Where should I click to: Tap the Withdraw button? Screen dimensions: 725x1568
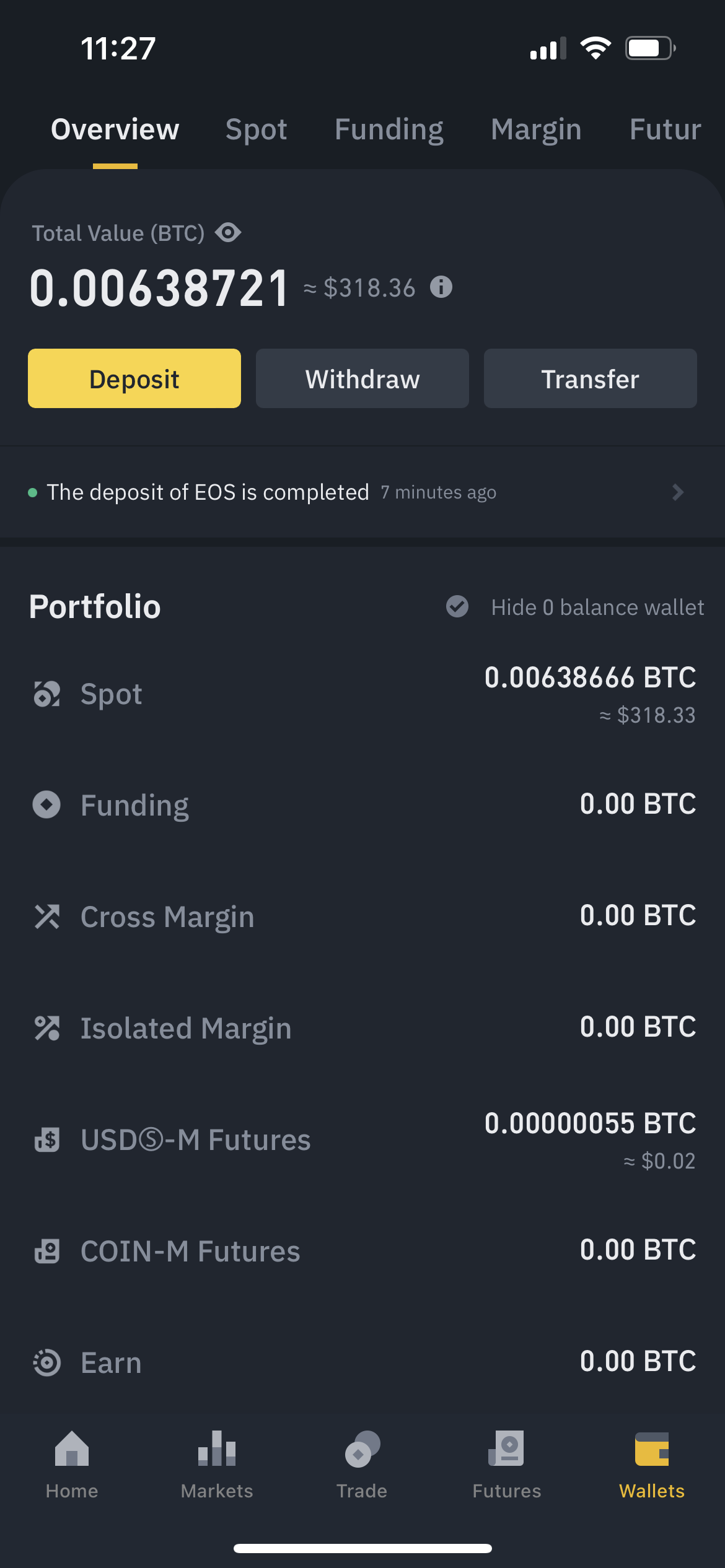point(362,378)
